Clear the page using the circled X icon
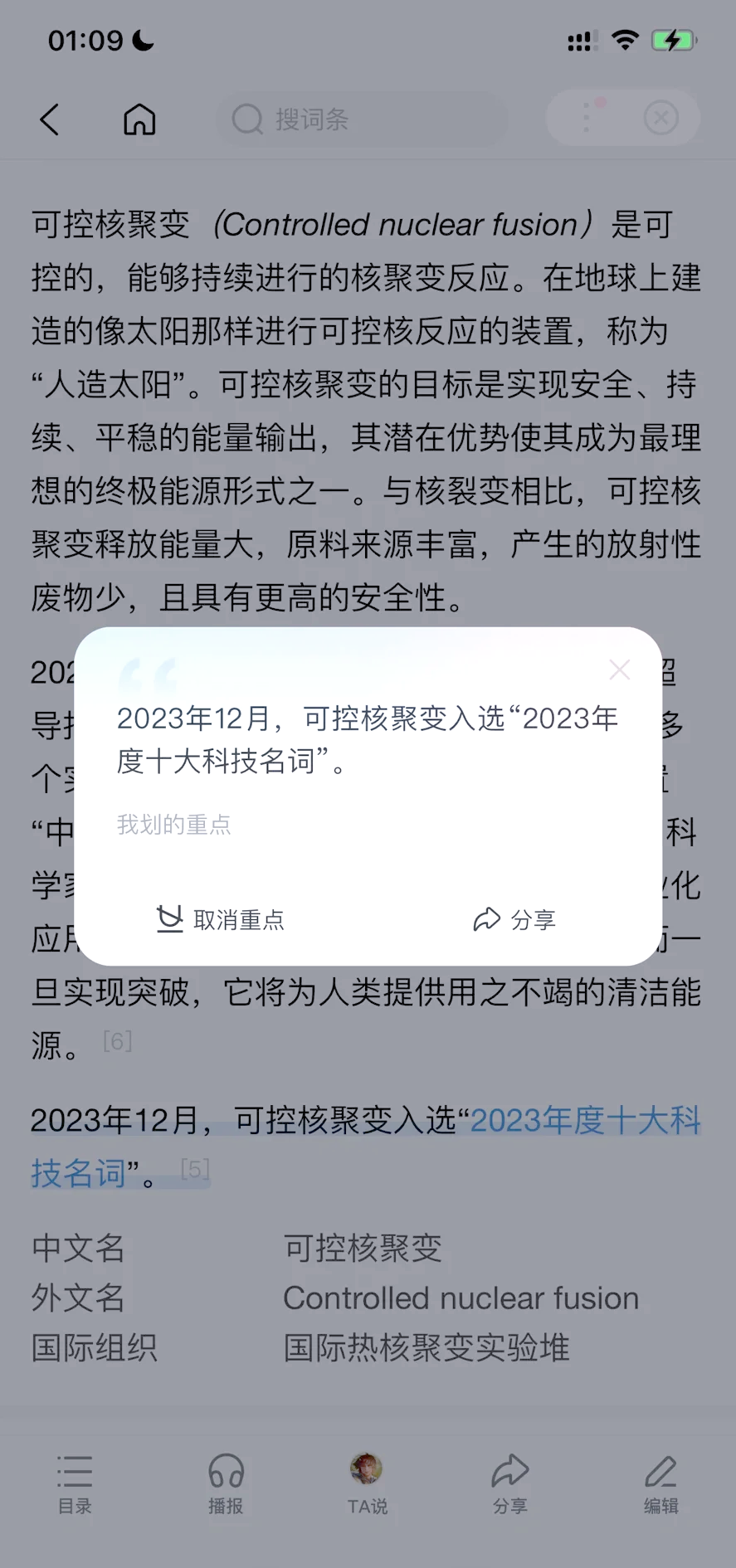 (x=661, y=117)
